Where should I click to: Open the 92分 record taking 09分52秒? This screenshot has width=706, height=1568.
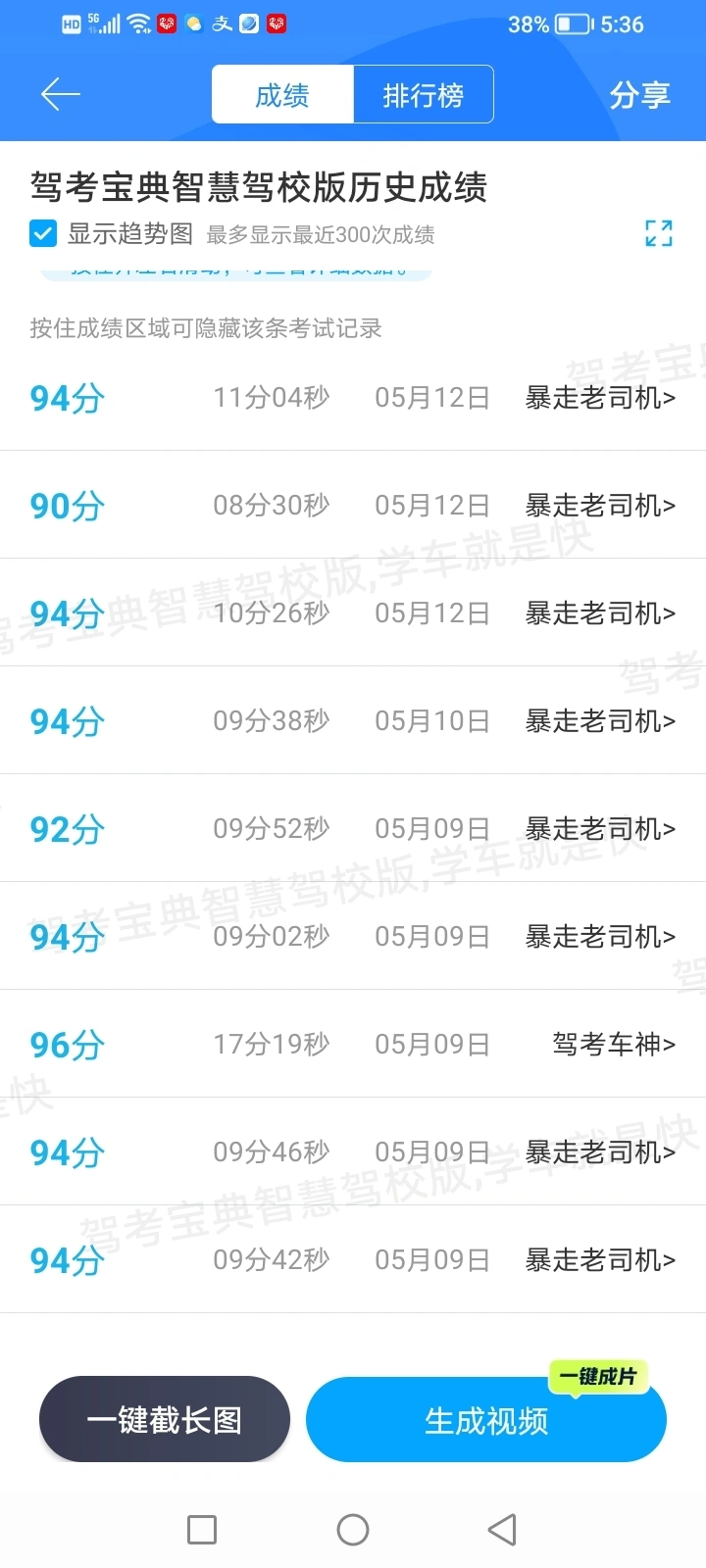coord(353,829)
